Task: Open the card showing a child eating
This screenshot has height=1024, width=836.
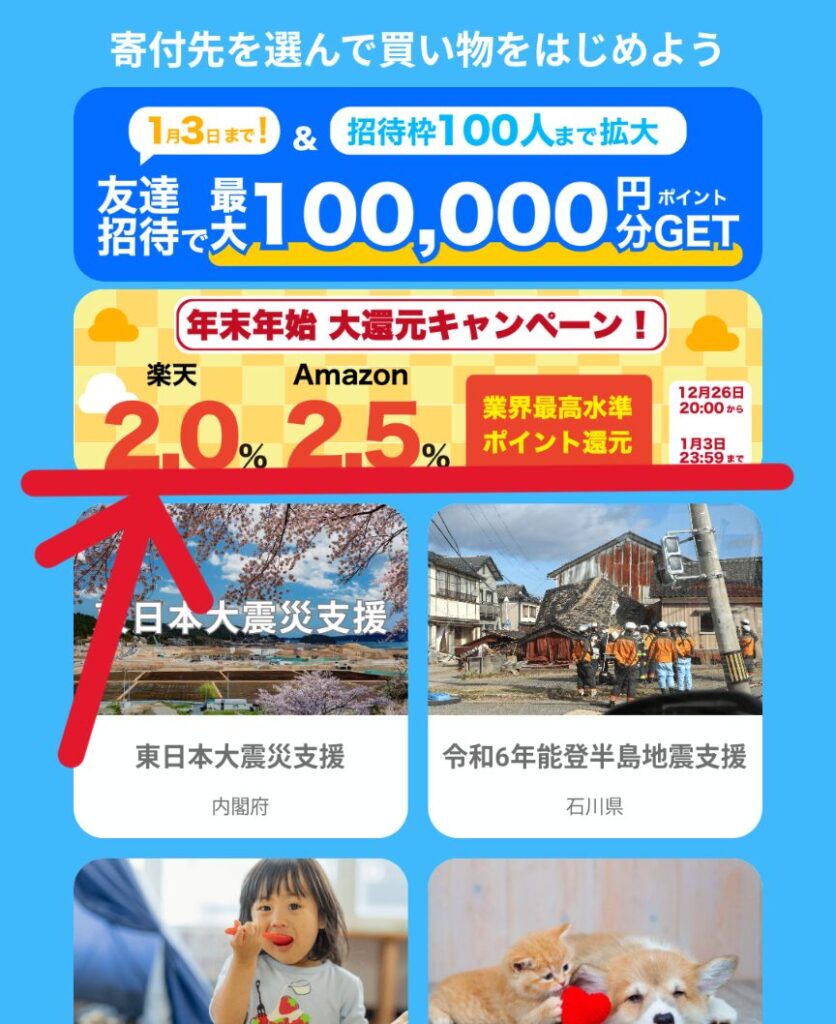Action: (240, 940)
